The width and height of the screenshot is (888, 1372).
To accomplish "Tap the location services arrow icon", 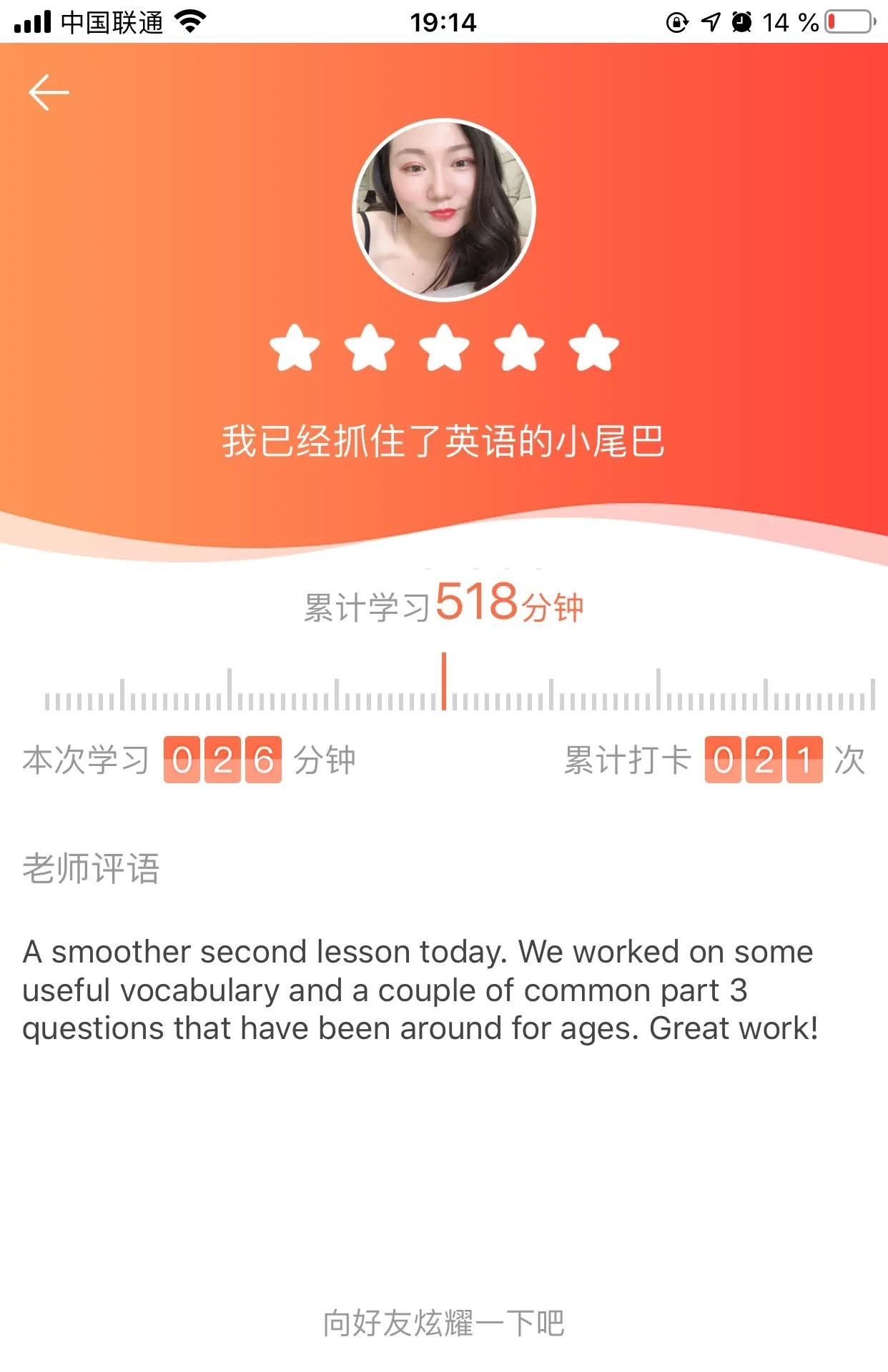I will [709, 21].
